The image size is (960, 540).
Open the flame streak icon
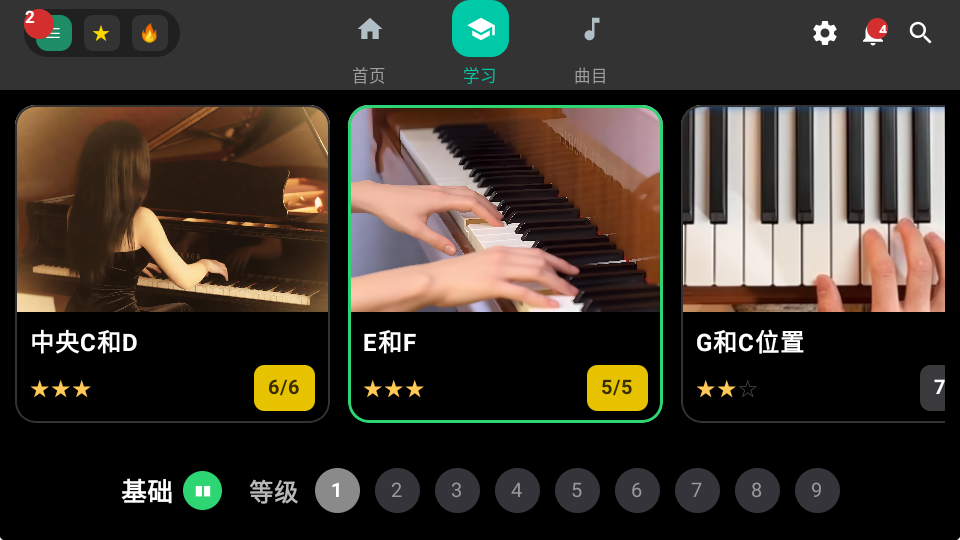coord(149,33)
